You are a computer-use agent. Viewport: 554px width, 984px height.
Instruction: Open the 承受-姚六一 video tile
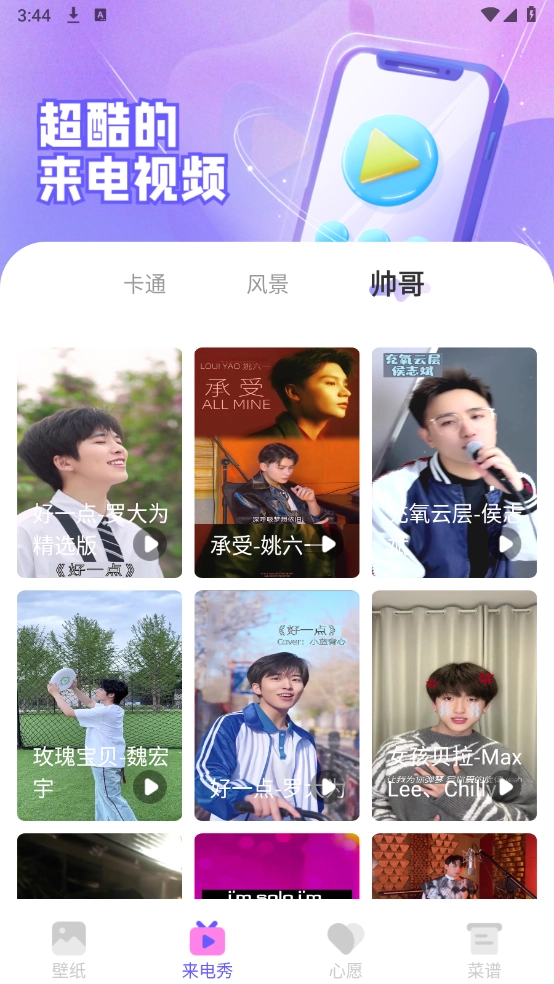(x=277, y=463)
